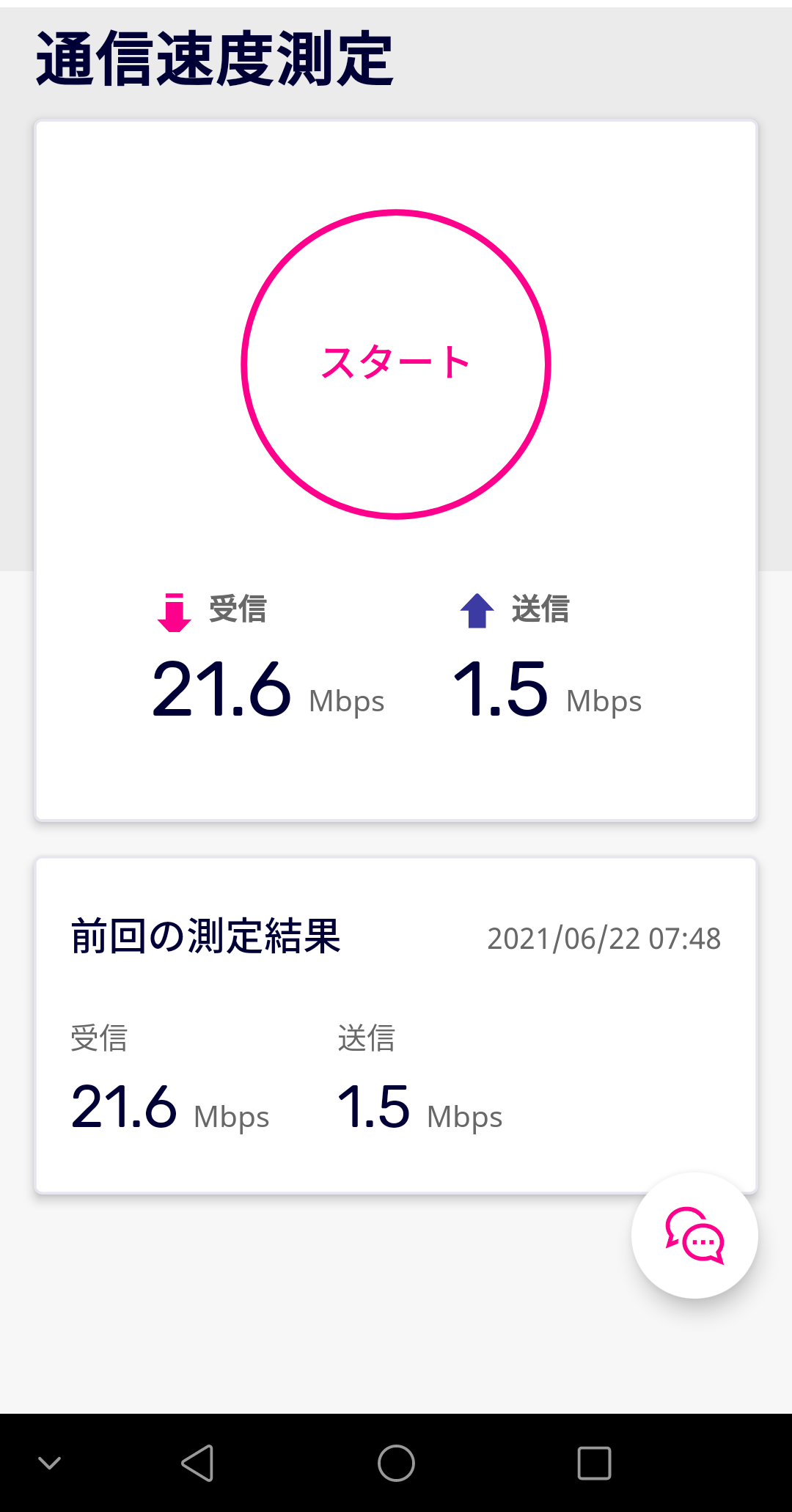Tap the スタート button to begin speed test
This screenshot has width=792, height=1512.
coord(396,364)
